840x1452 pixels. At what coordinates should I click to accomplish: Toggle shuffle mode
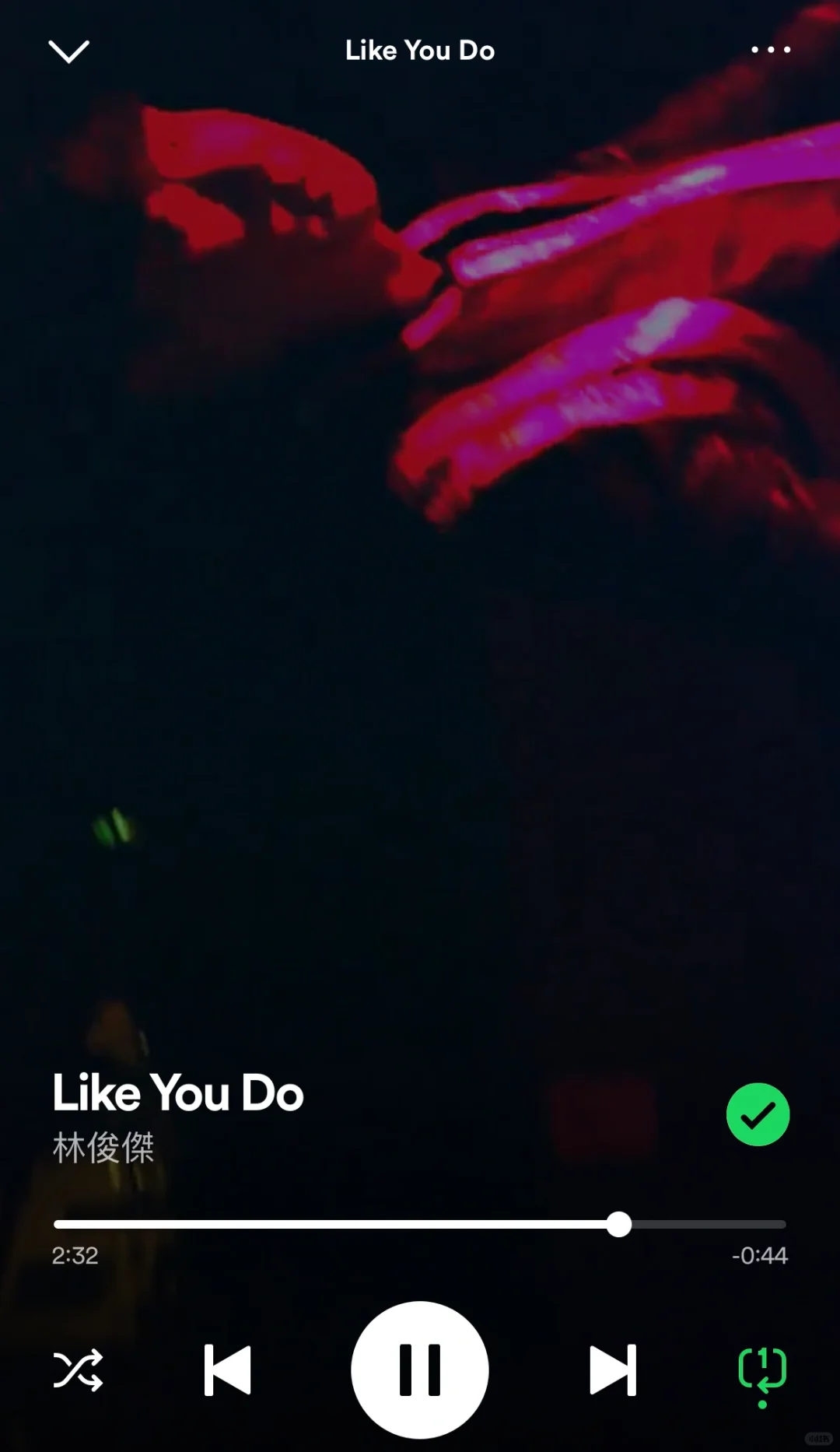pos(78,1370)
